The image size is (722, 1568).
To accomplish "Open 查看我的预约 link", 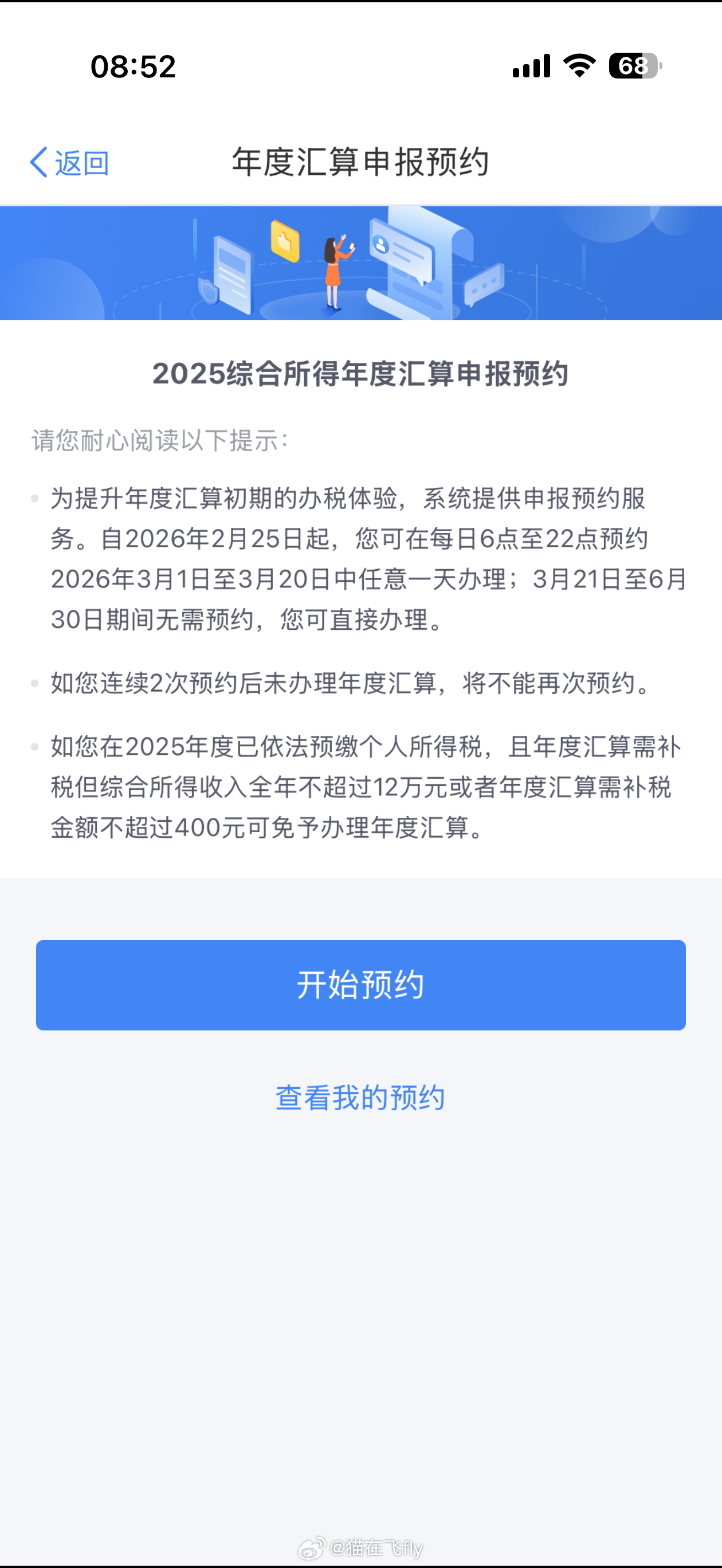I will point(360,1097).
